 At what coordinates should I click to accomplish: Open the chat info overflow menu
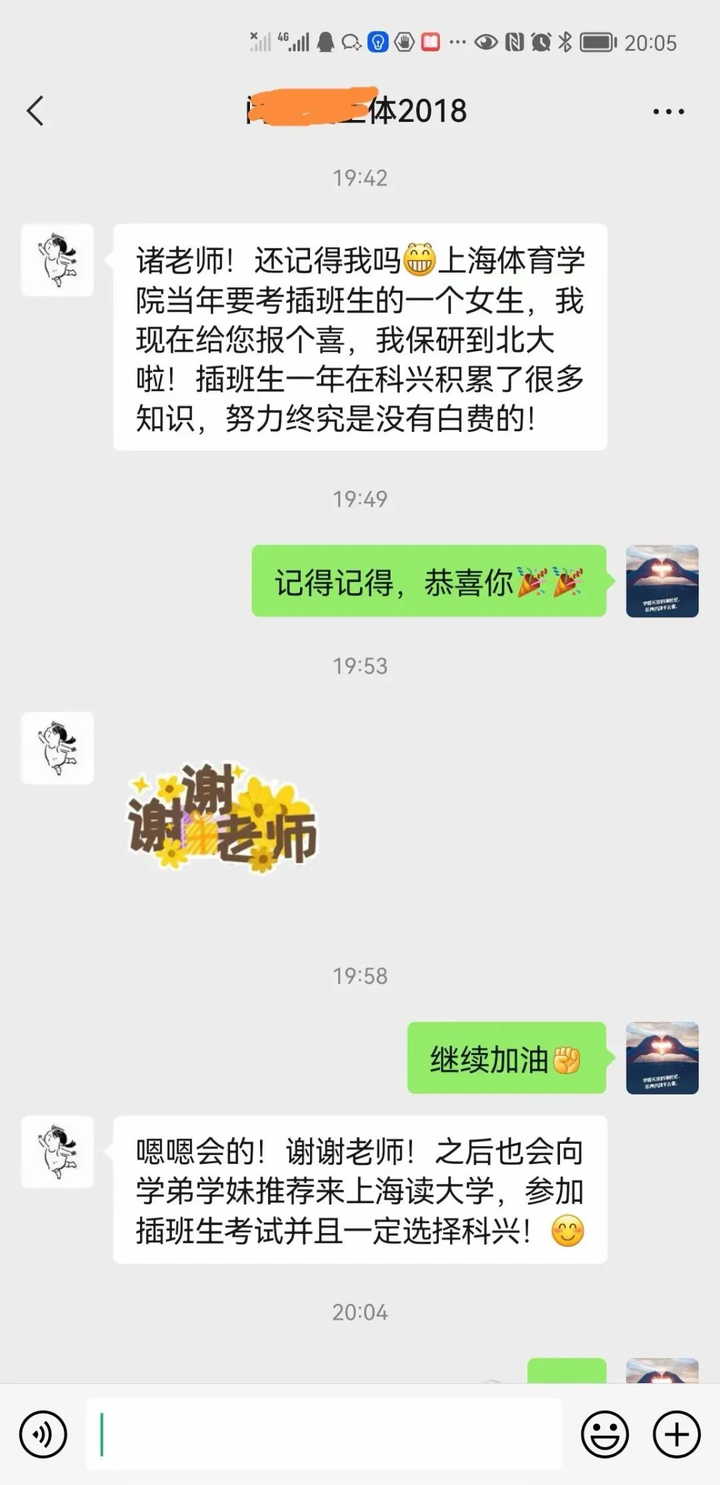click(668, 111)
